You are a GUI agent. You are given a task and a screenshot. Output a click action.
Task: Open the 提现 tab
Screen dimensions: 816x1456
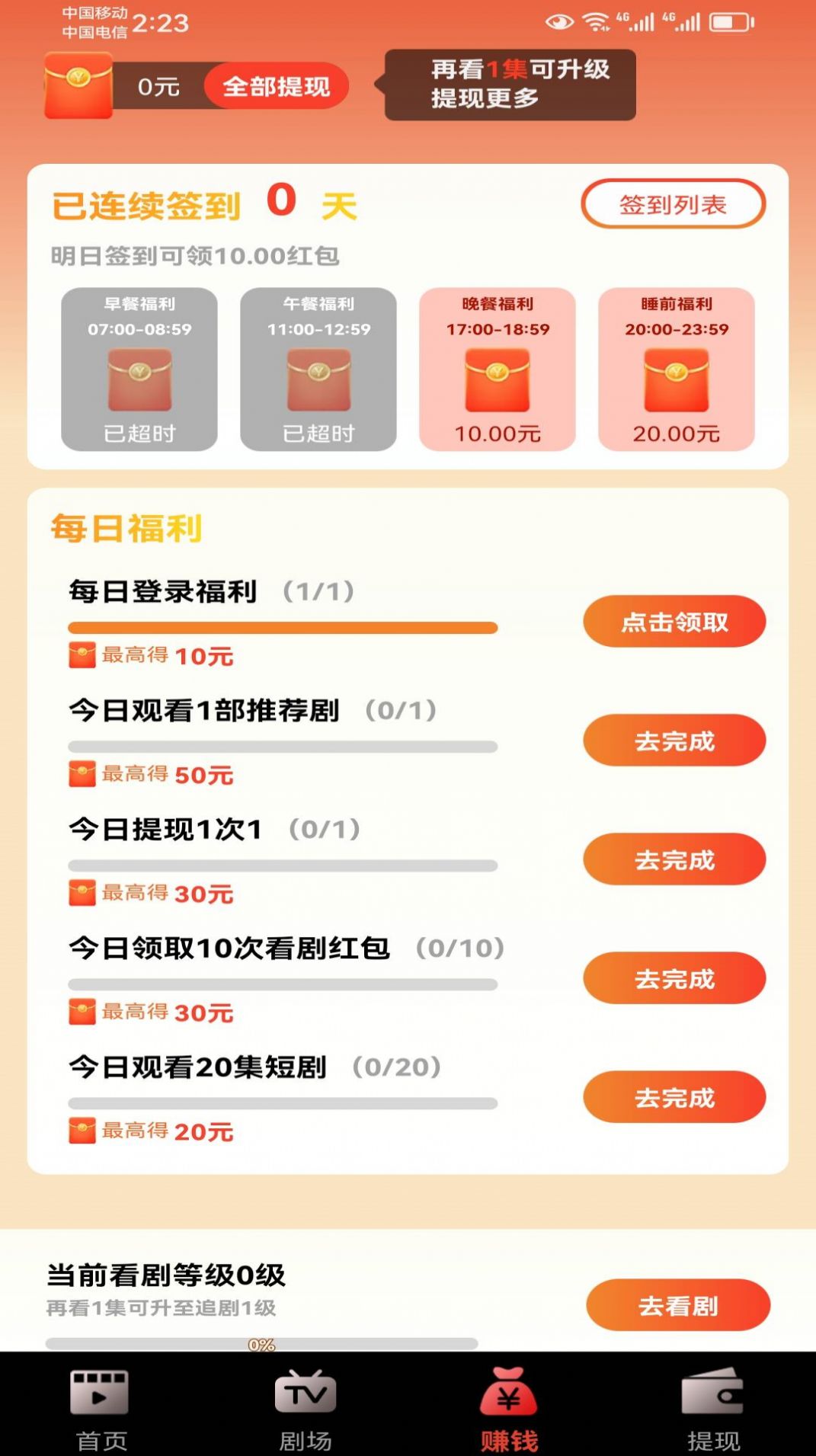coord(713,1408)
